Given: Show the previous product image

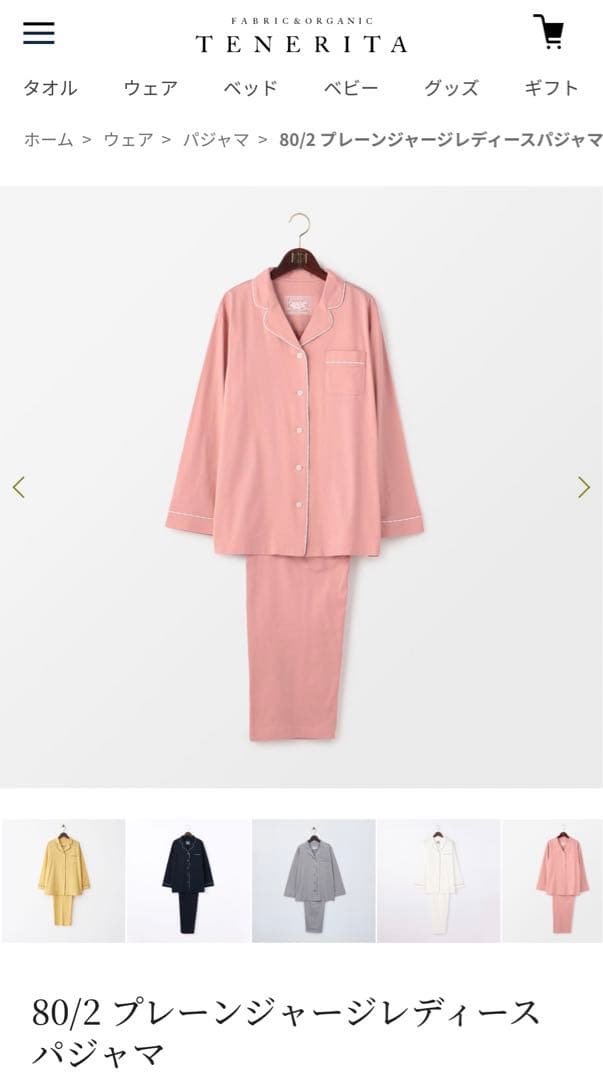Looking at the screenshot, I should point(19,487).
